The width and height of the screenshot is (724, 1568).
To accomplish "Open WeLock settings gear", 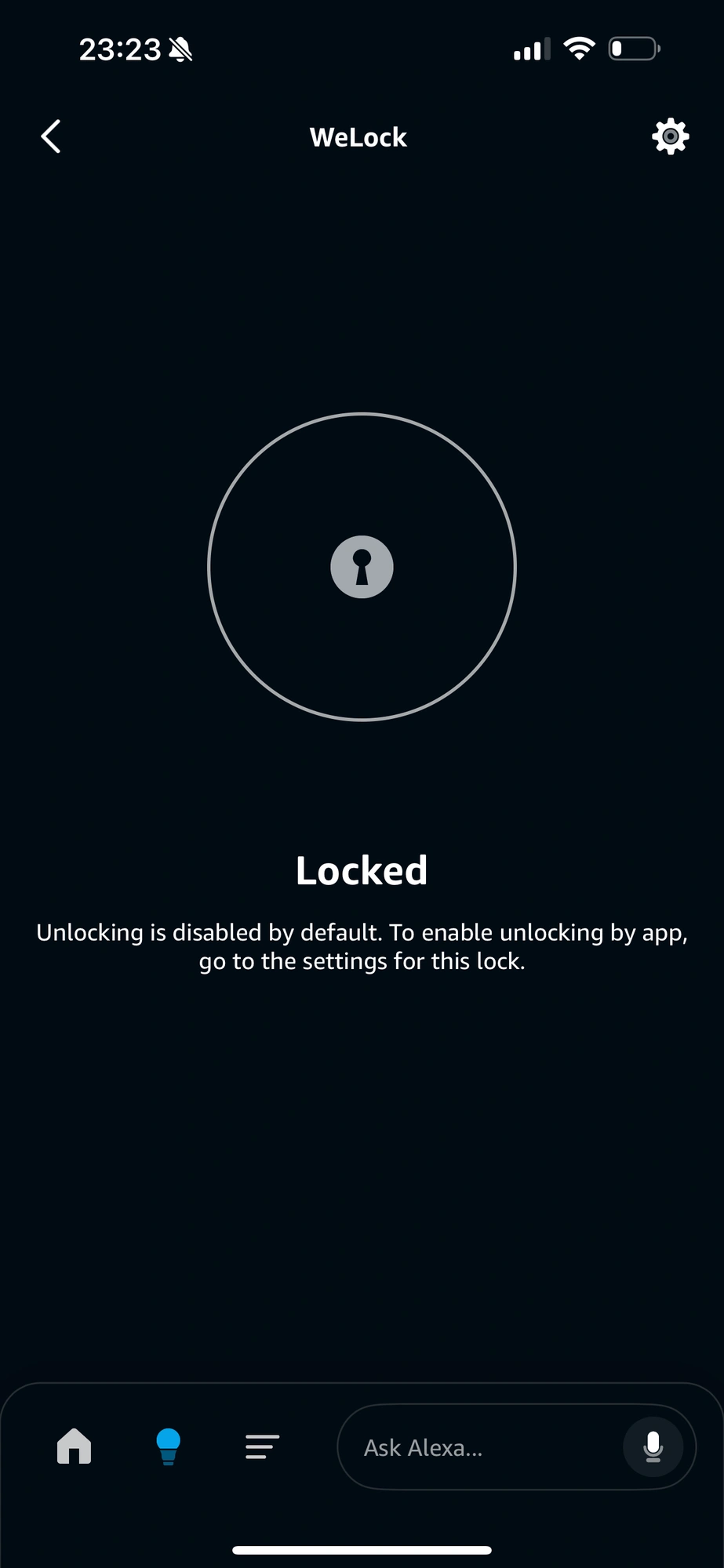I will 670,136.
